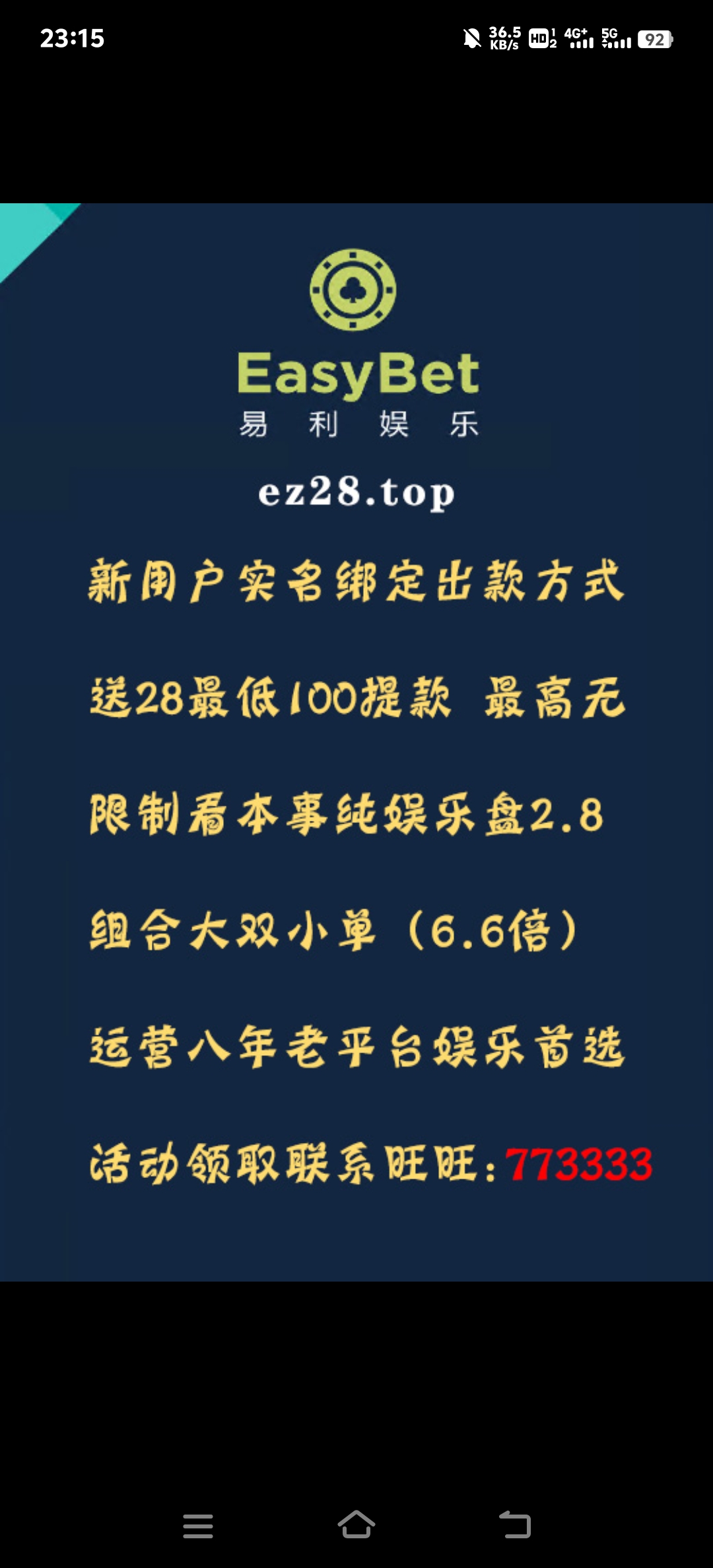Go back using the navigation bar
The height and width of the screenshot is (1568, 713).
[x=515, y=1524]
